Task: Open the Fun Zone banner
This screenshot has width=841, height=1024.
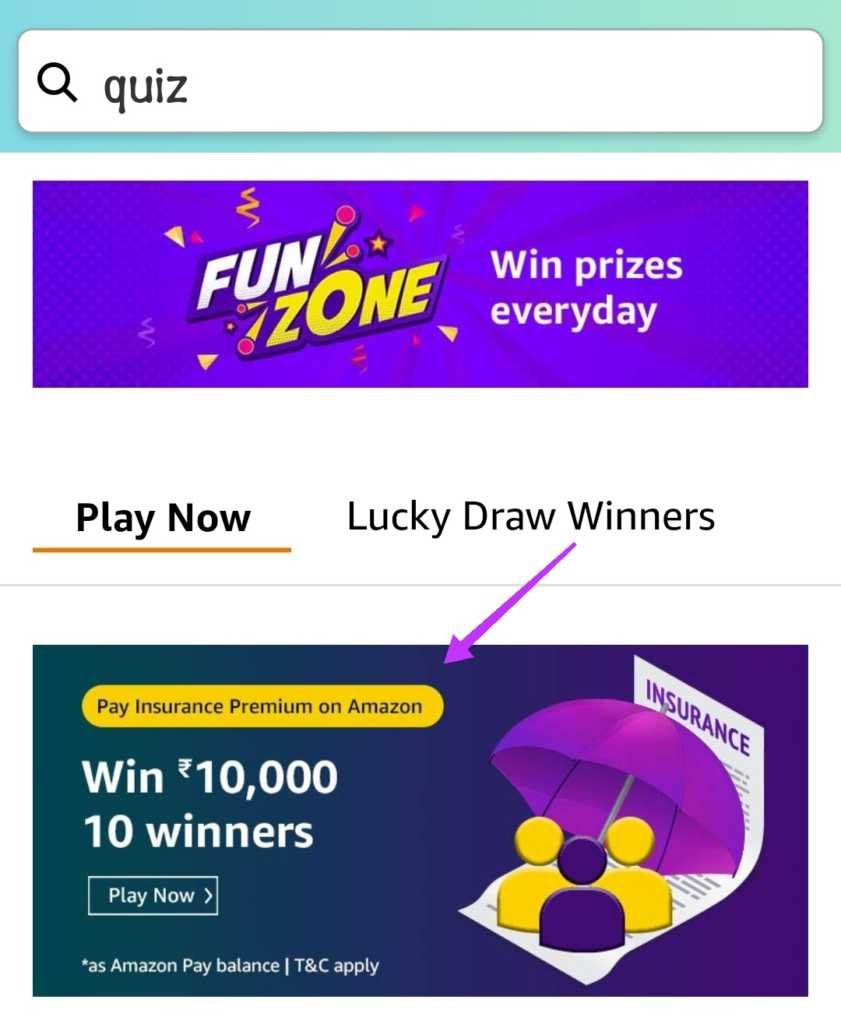Action: click(x=420, y=284)
